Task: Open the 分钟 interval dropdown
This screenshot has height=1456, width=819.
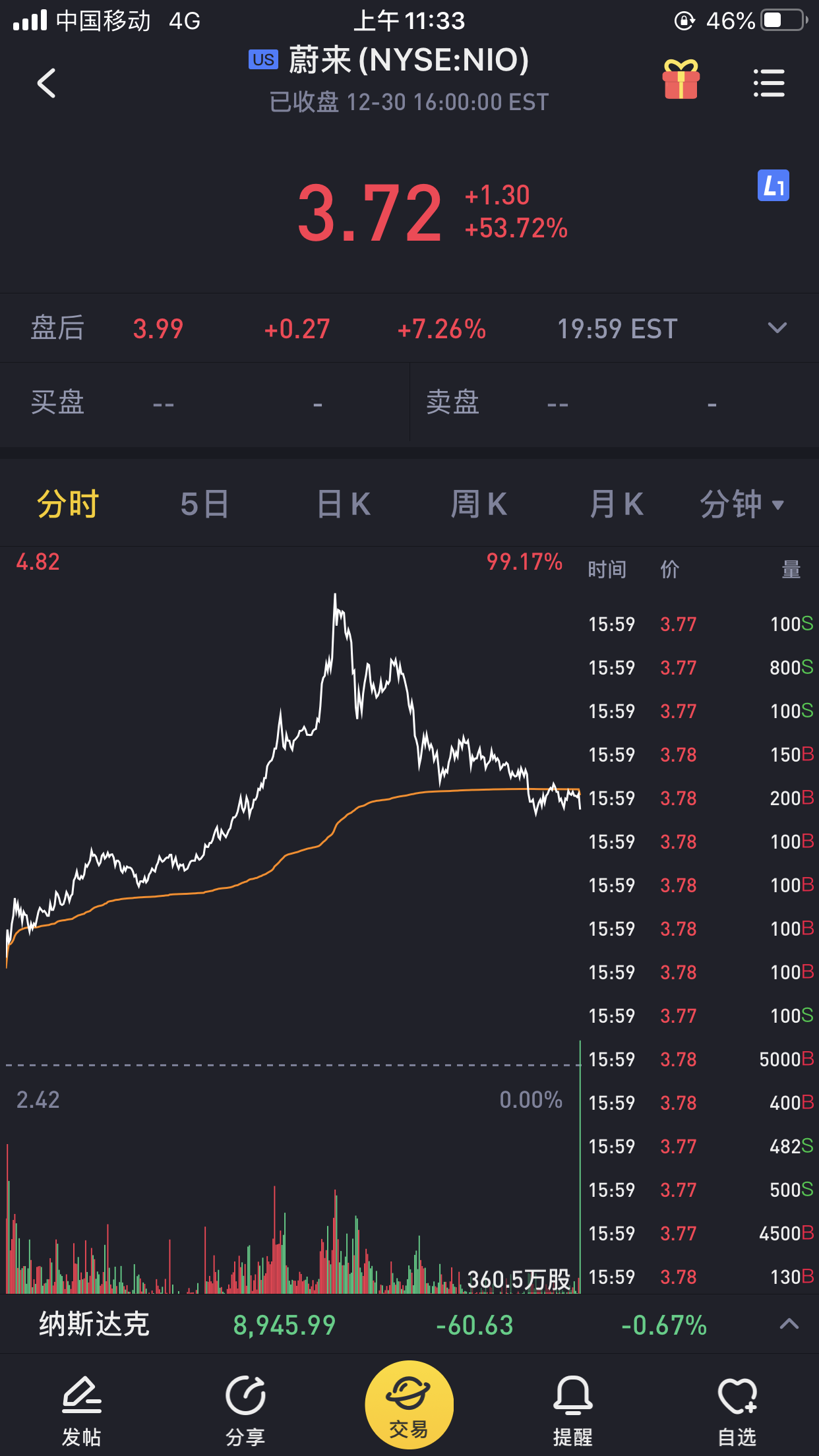Action: click(742, 504)
